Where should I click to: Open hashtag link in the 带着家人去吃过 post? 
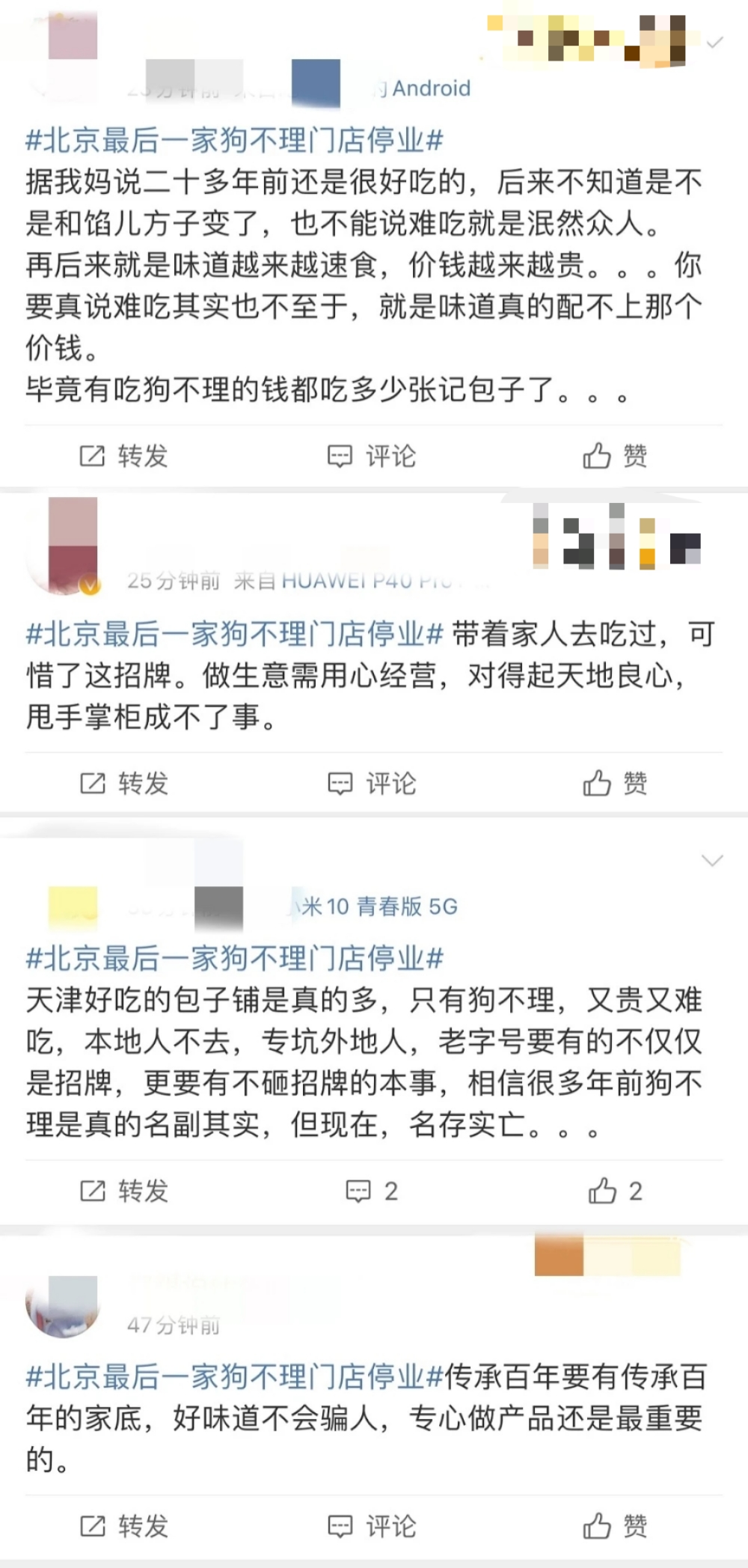(235, 634)
